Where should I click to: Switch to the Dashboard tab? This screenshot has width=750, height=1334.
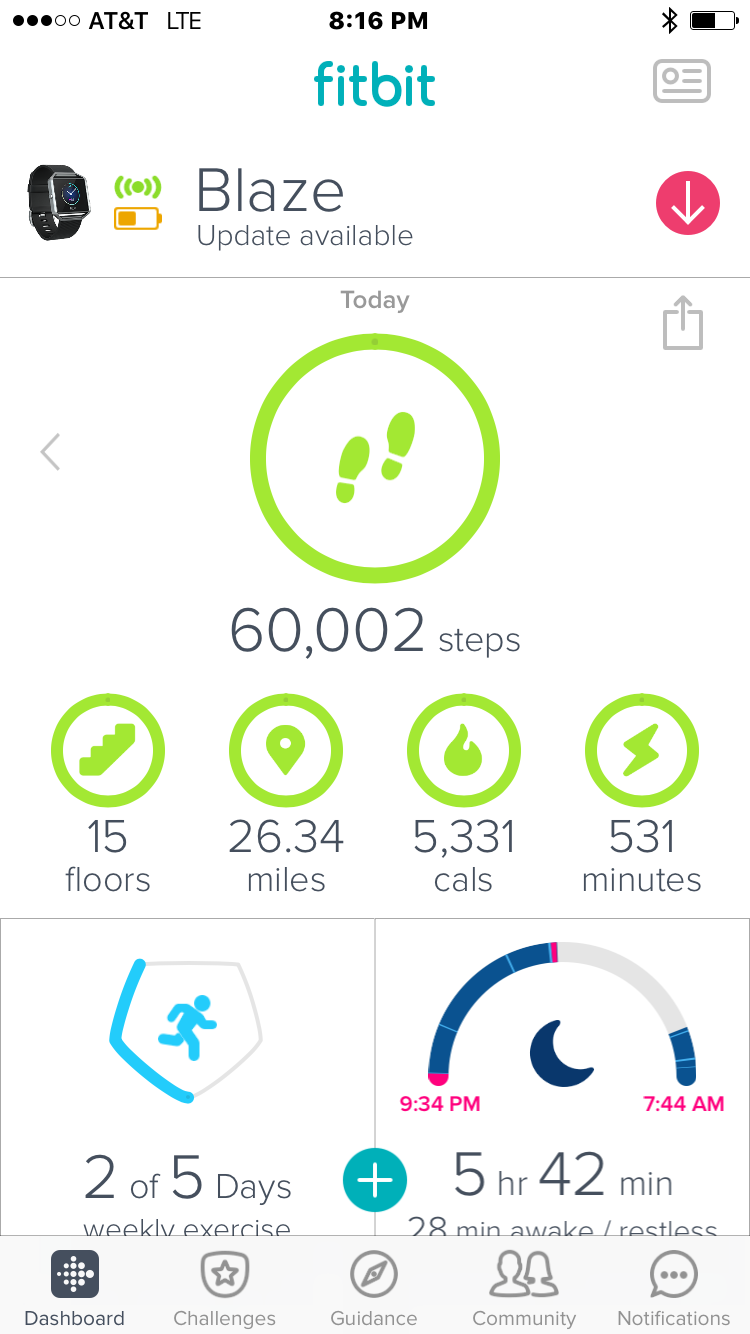tap(75, 1288)
